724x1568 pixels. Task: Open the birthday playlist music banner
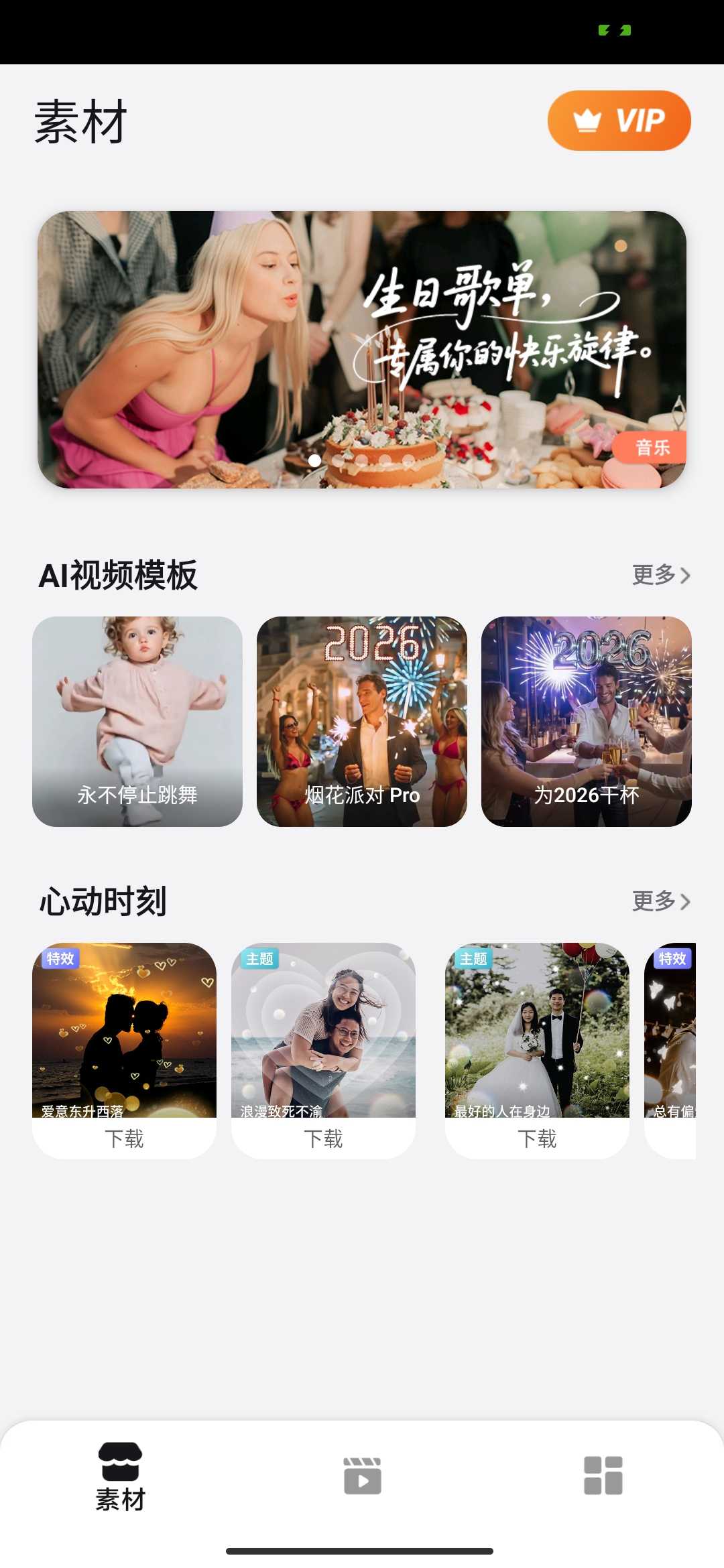[362, 349]
